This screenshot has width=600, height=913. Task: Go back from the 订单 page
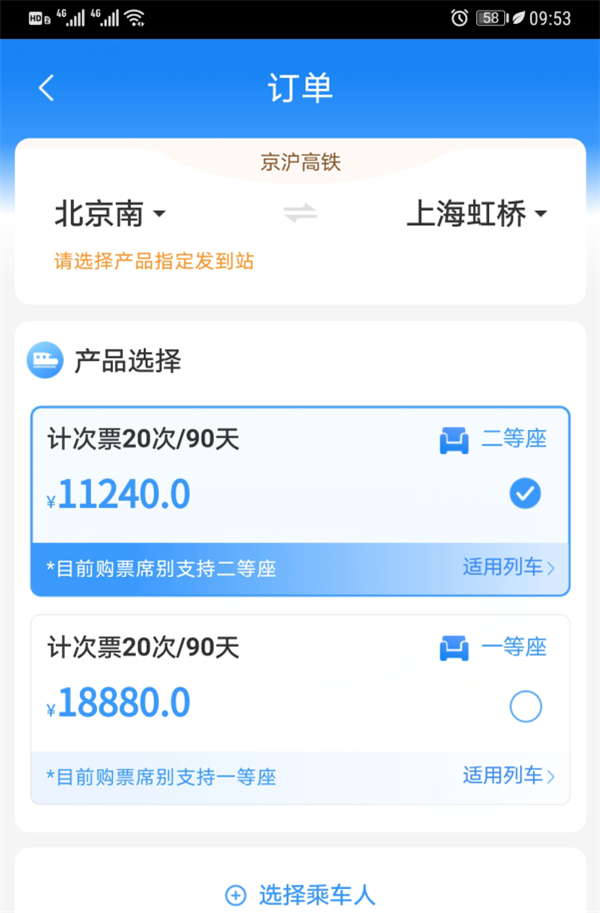(46, 88)
